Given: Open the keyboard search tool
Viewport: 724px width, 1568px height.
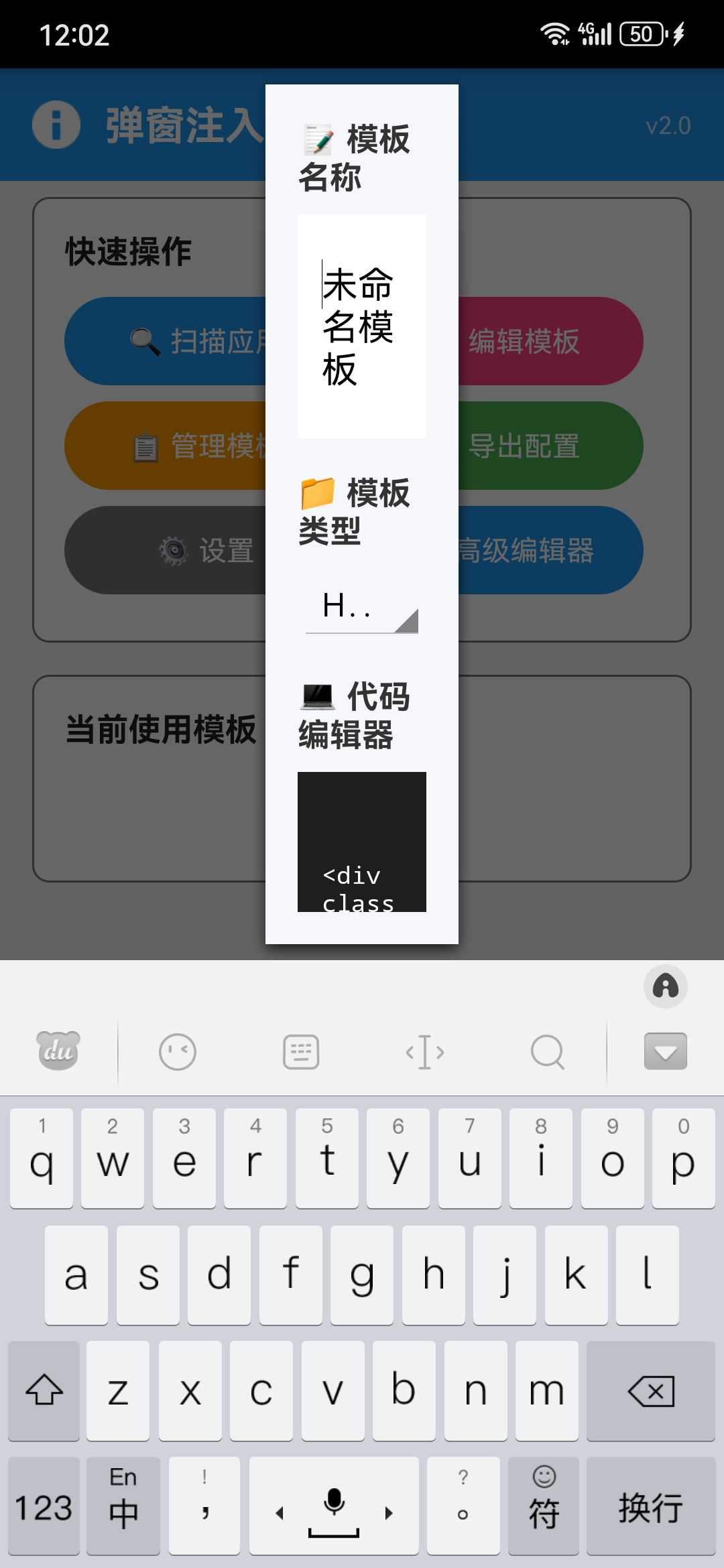Looking at the screenshot, I should (547, 1051).
